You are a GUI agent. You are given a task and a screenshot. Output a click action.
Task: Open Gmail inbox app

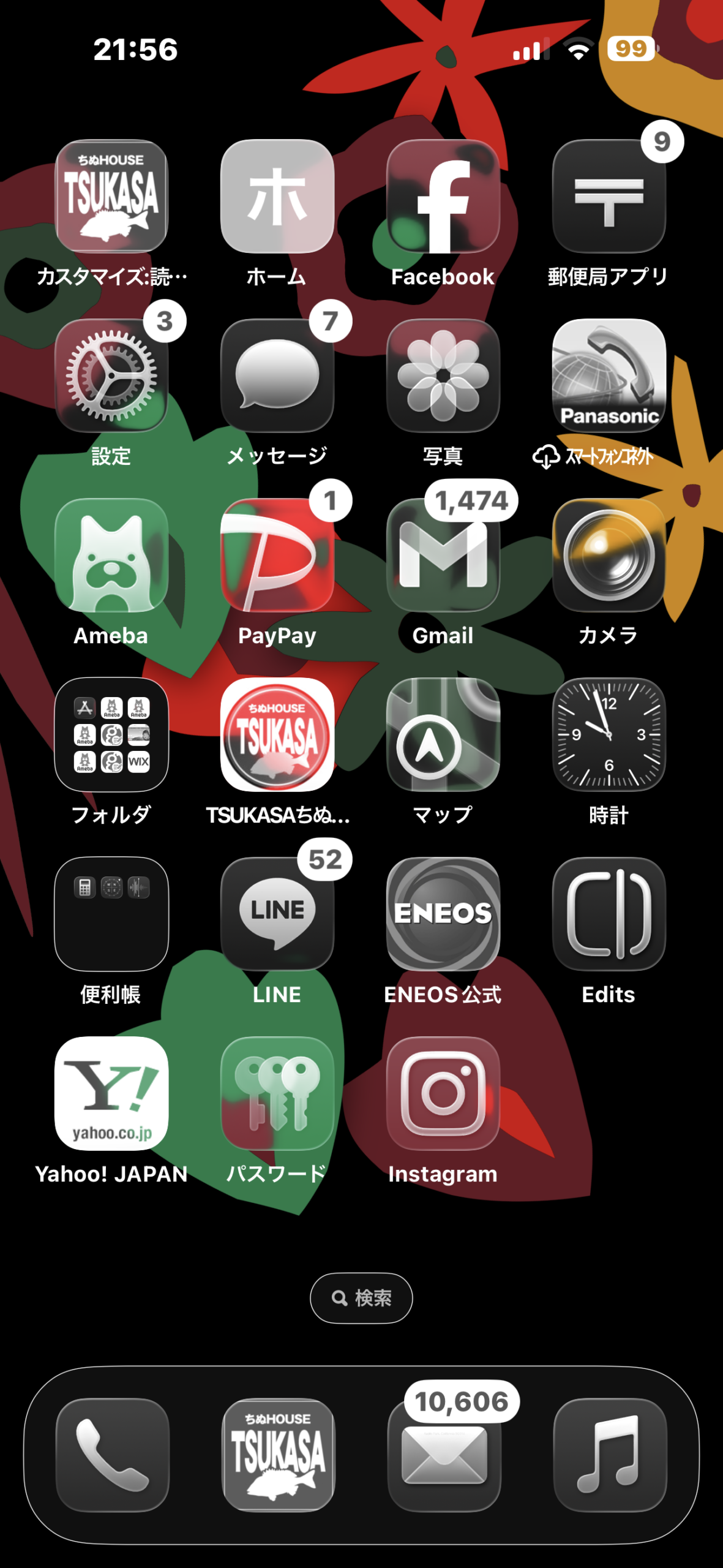pos(443,555)
